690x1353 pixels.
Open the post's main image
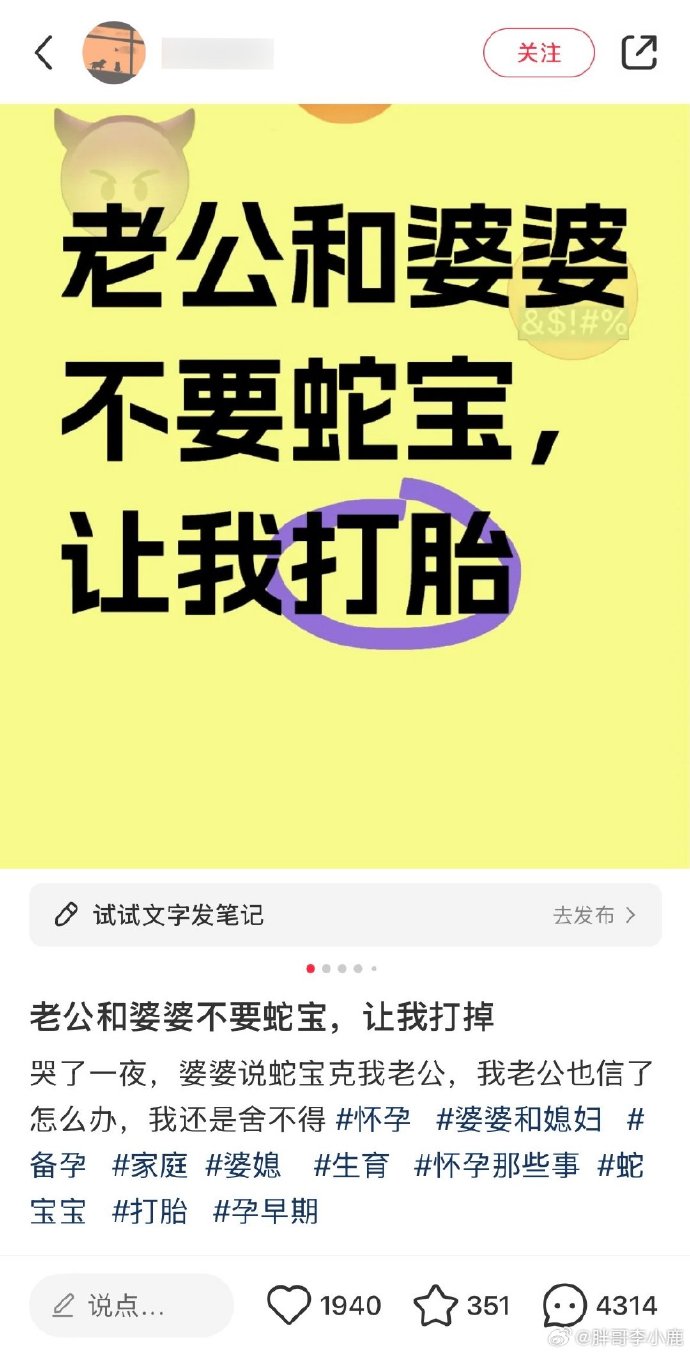[345, 485]
